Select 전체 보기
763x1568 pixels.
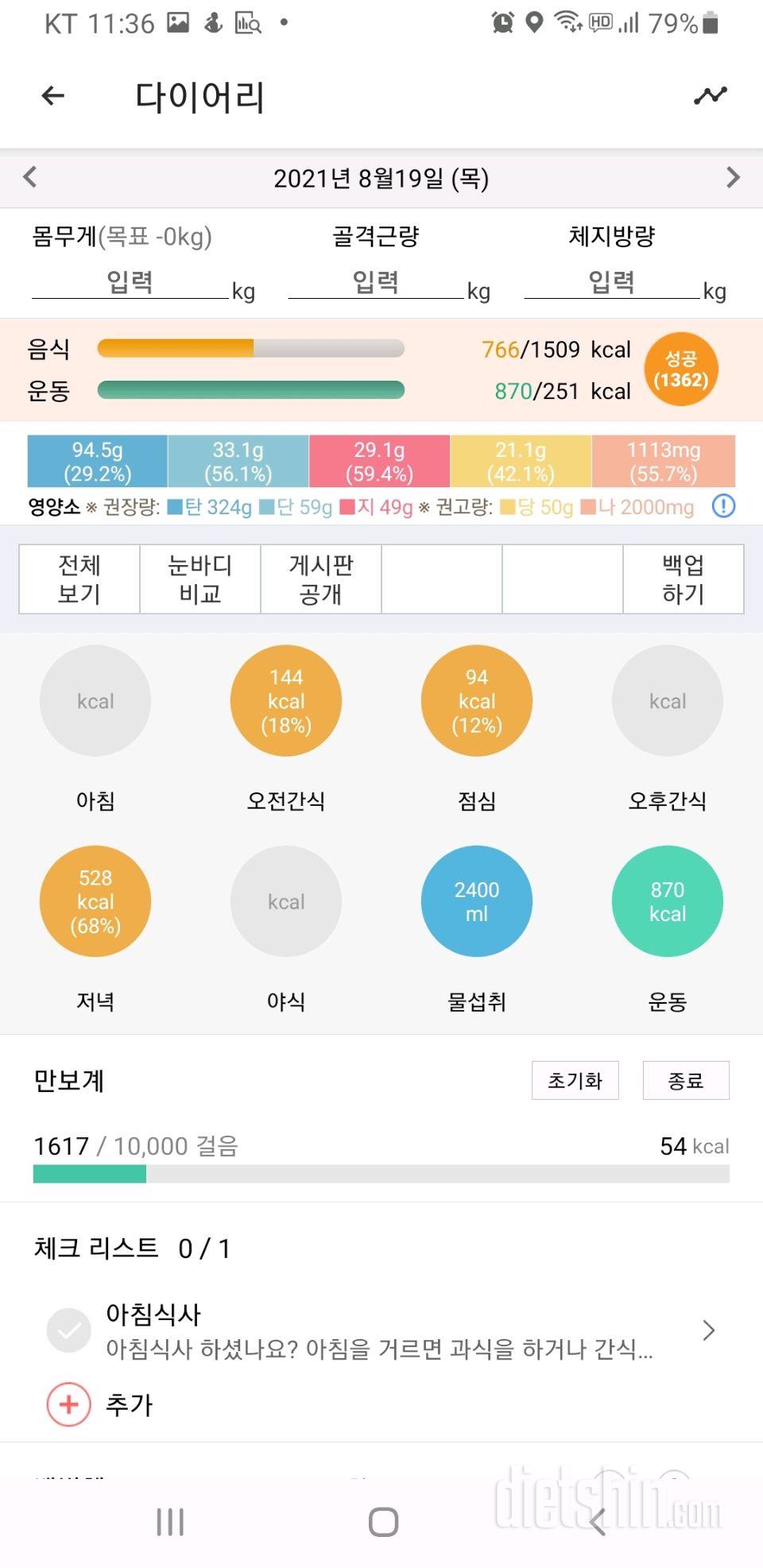click(79, 579)
